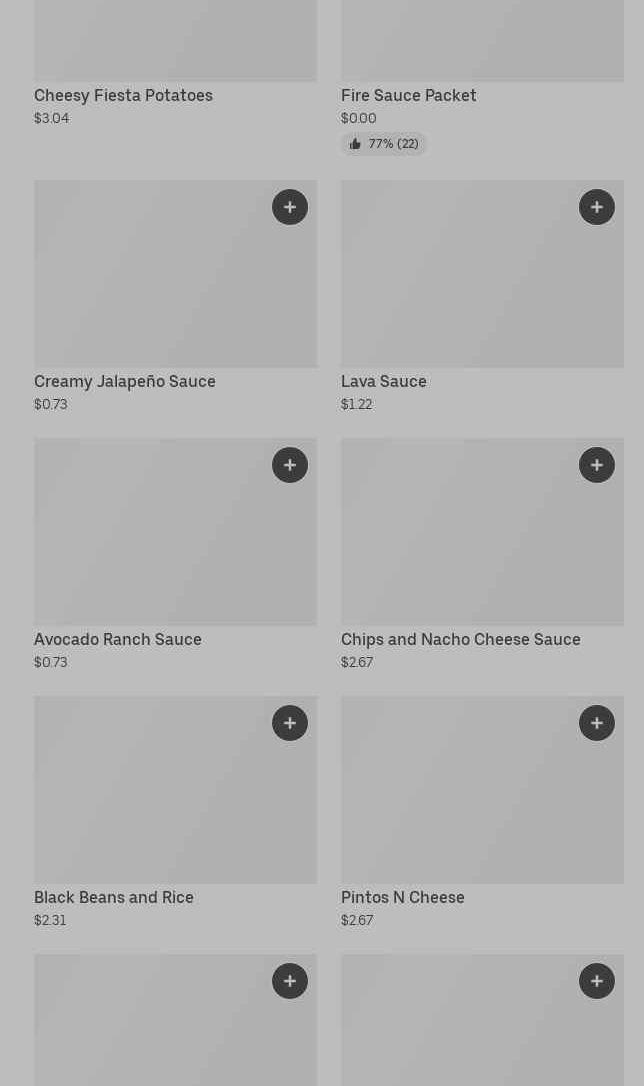
Task: Add Avocado Ranch Sauce to cart
Action: click(x=290, y=465)
